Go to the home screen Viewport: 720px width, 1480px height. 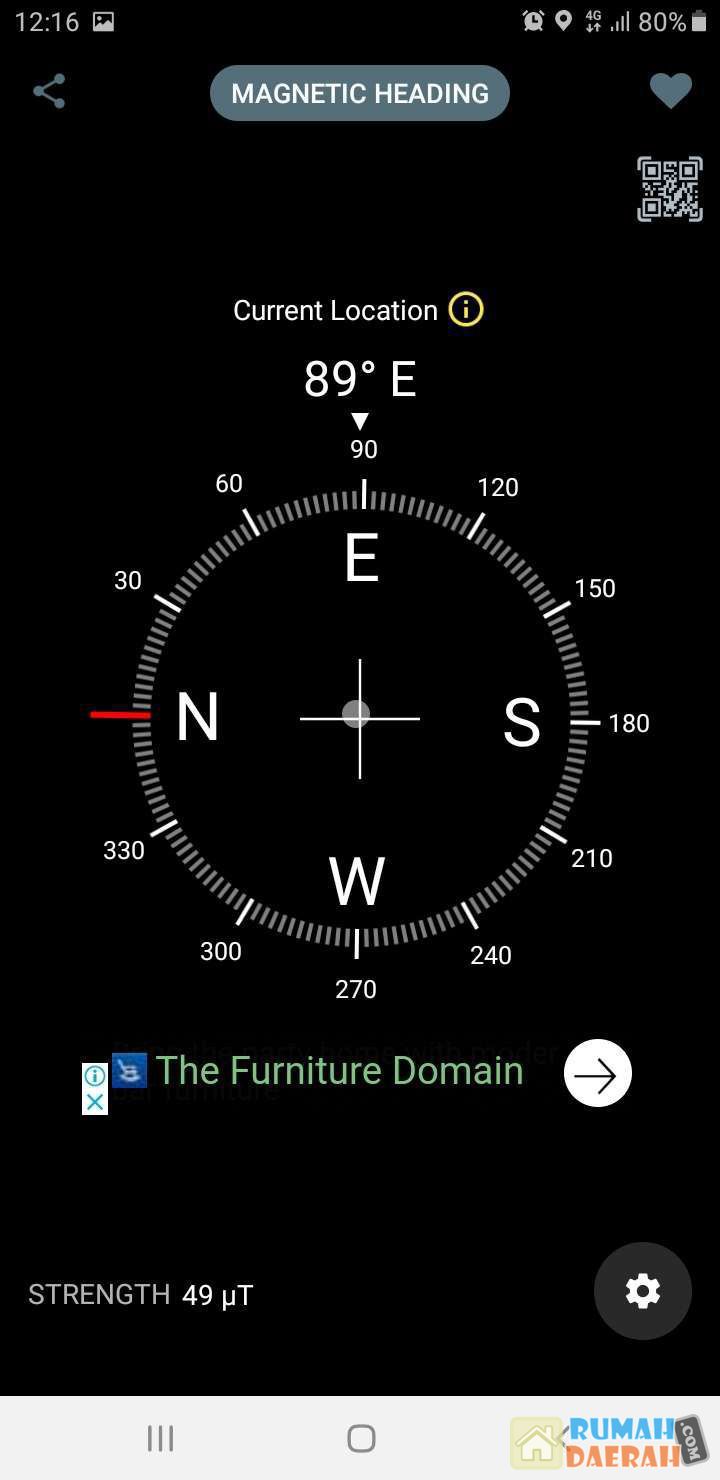click(361, 1438)
